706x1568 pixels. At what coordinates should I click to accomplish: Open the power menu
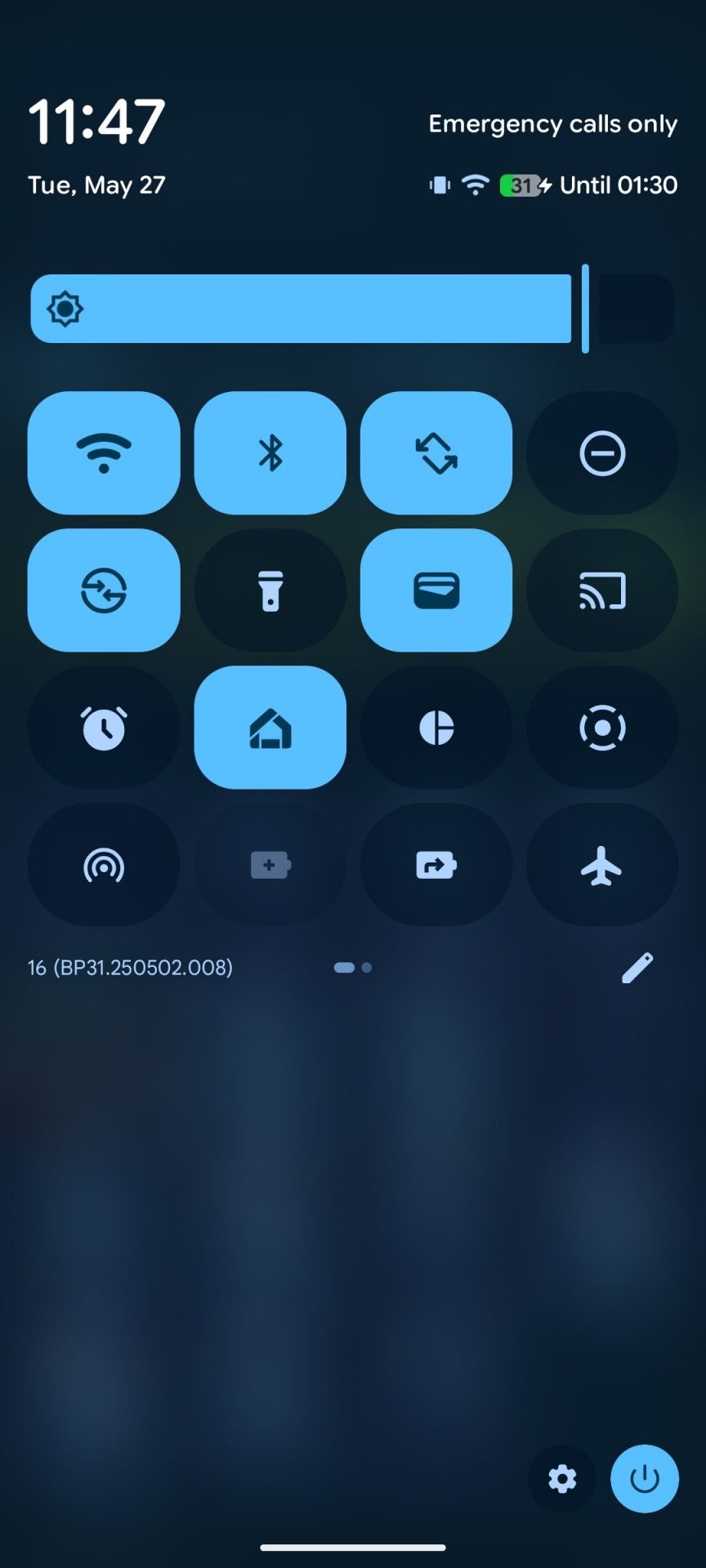pos(645,1479)
